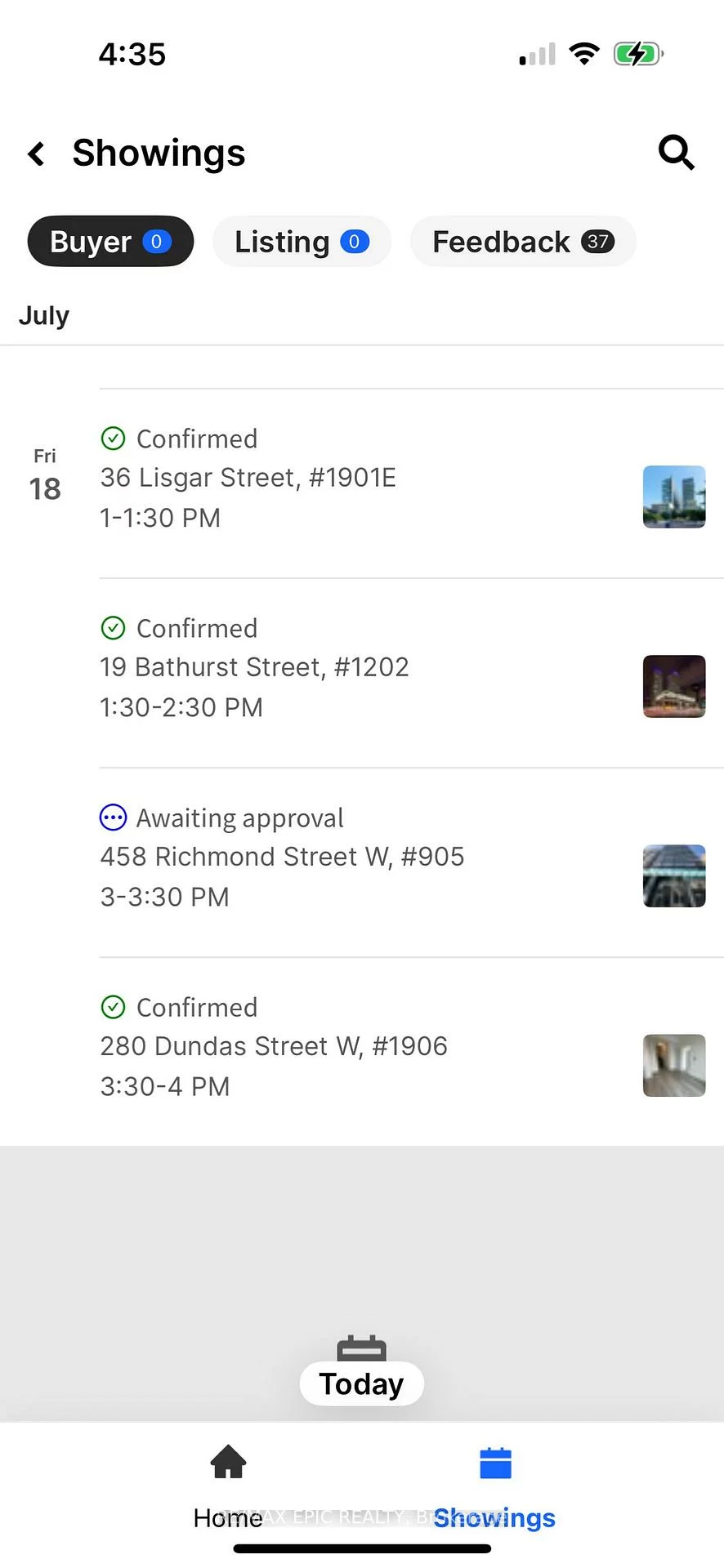Tap the green Confirmed checkmark for 36 Lisgar Street
The image size is (724, 1568).
pos(113,439)
